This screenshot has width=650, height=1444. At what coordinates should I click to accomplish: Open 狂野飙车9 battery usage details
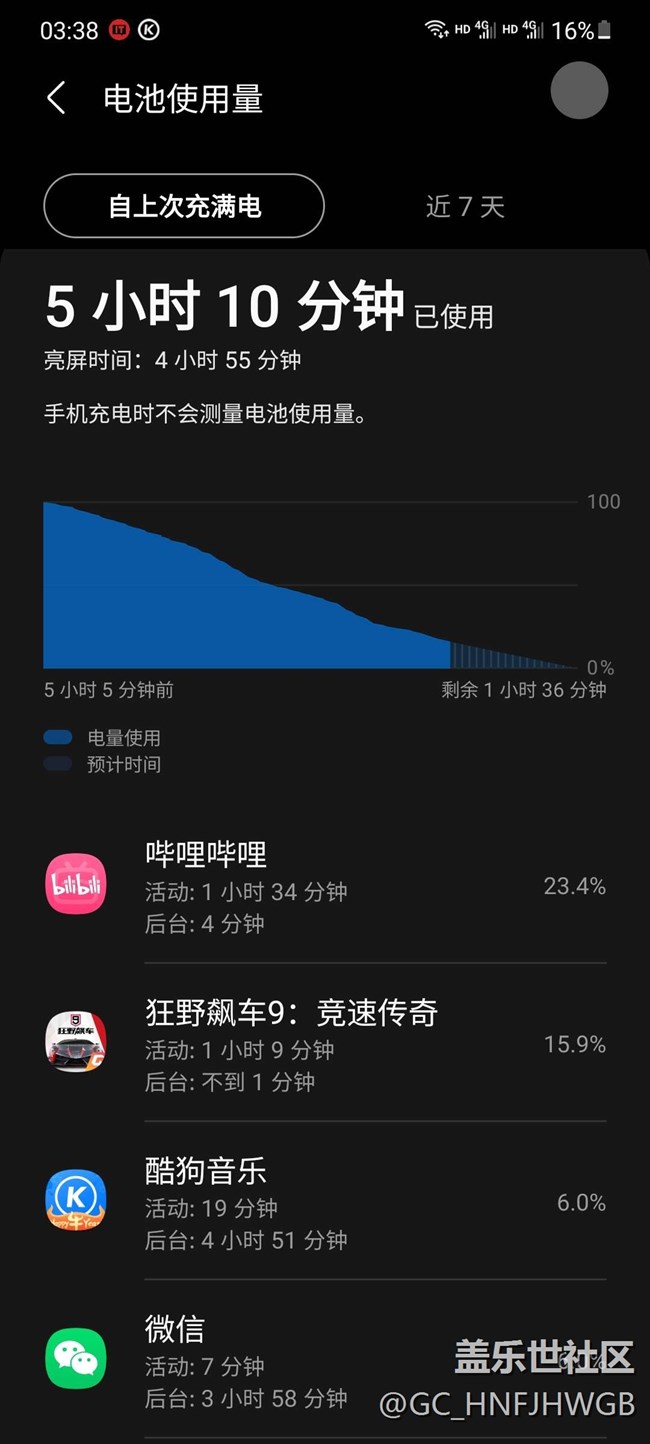coord(325,1044)
